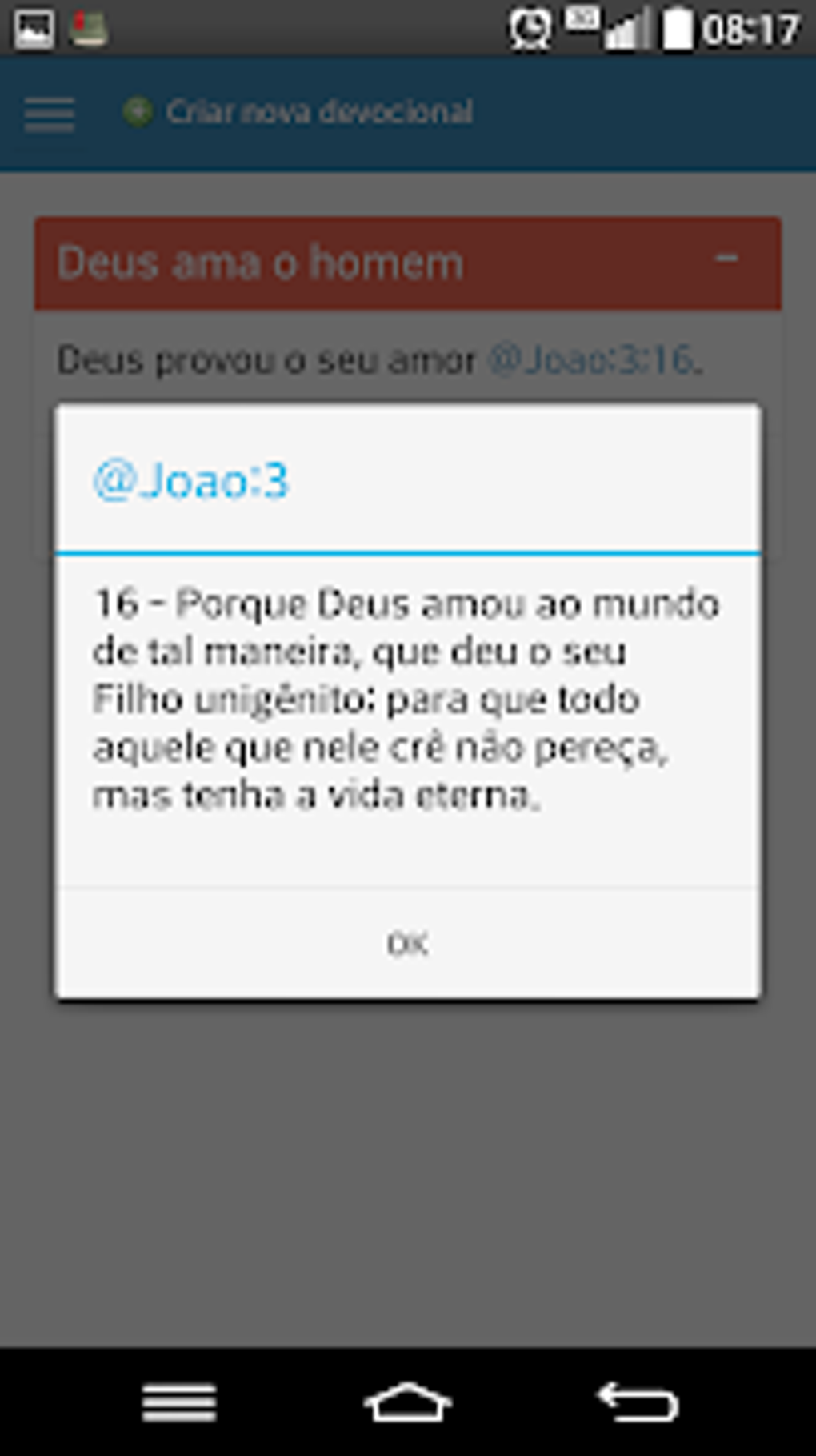This screenshot has width=816, height=1456.
Task: Collapse the Deus ama o homem card
Action: coord(726,259)
